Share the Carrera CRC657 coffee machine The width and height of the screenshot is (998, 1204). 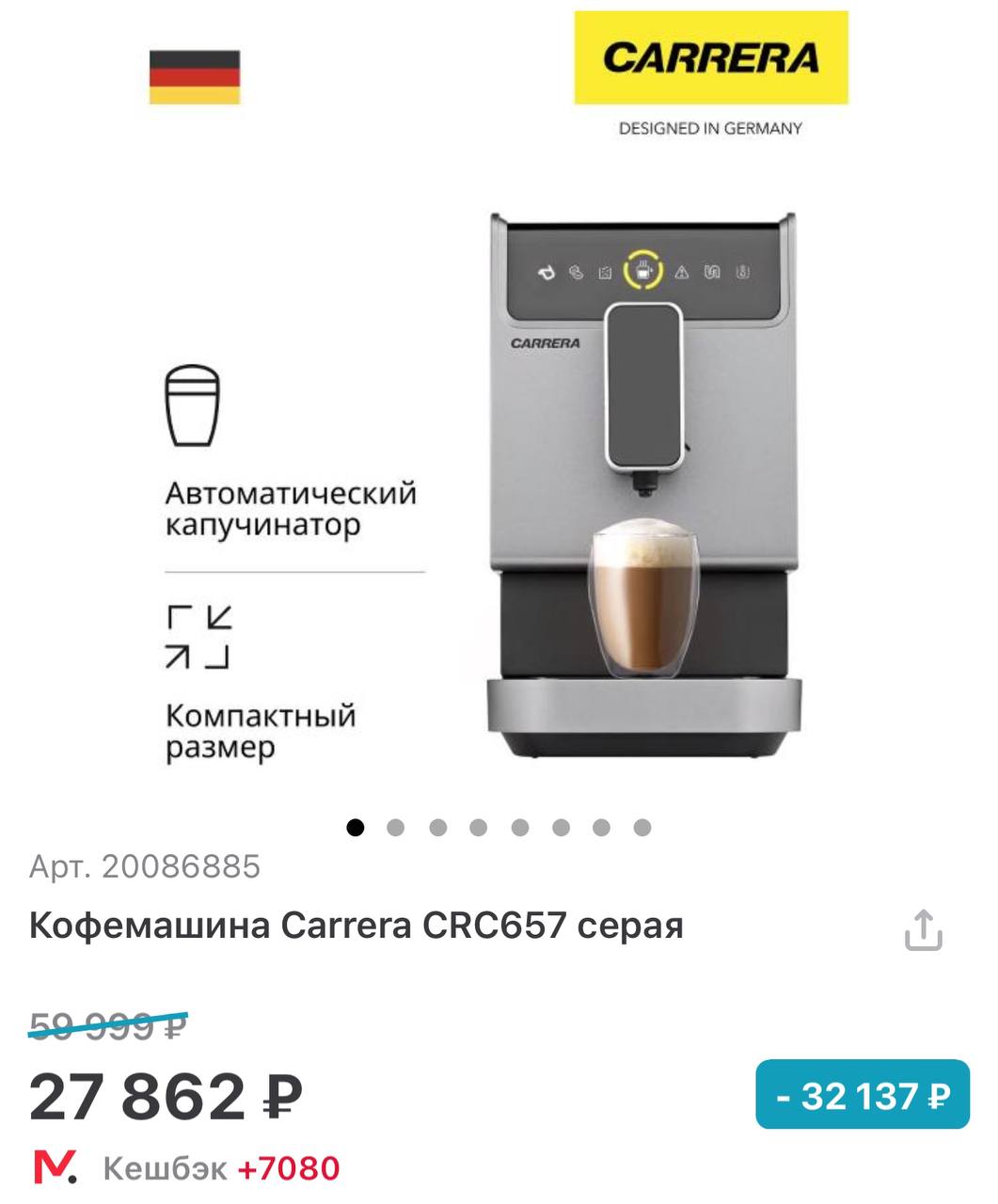tap(923, 929)
